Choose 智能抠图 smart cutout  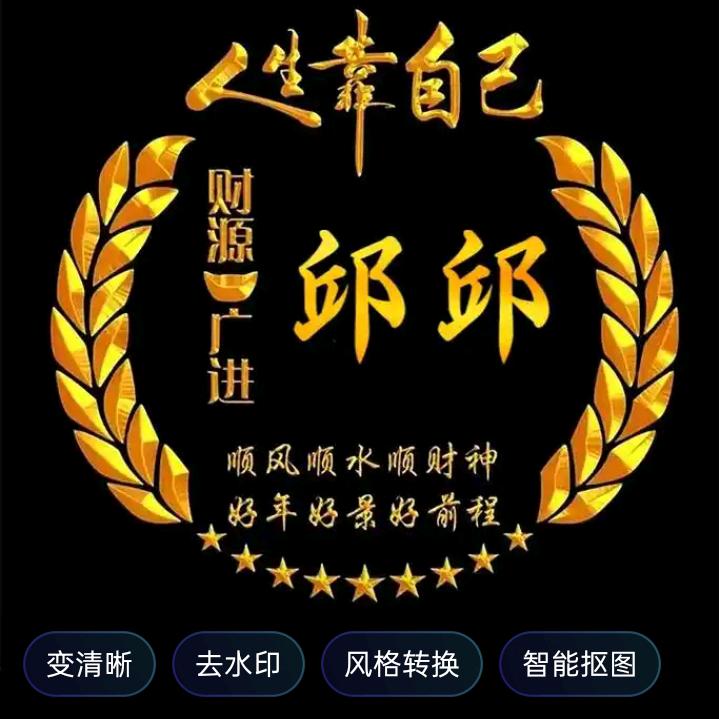point(580,664)
